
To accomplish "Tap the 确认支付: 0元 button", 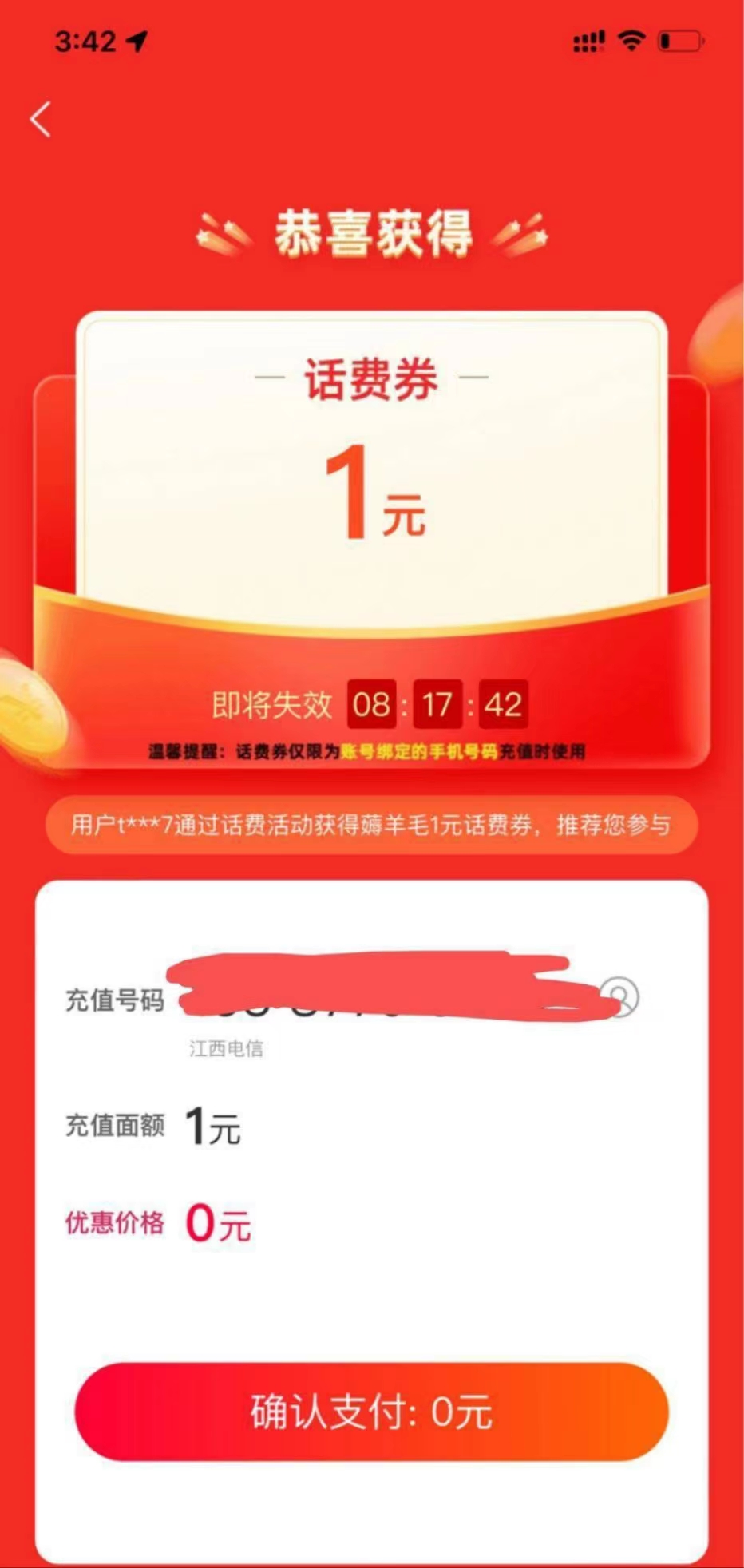I will (x=371, y=1412).
